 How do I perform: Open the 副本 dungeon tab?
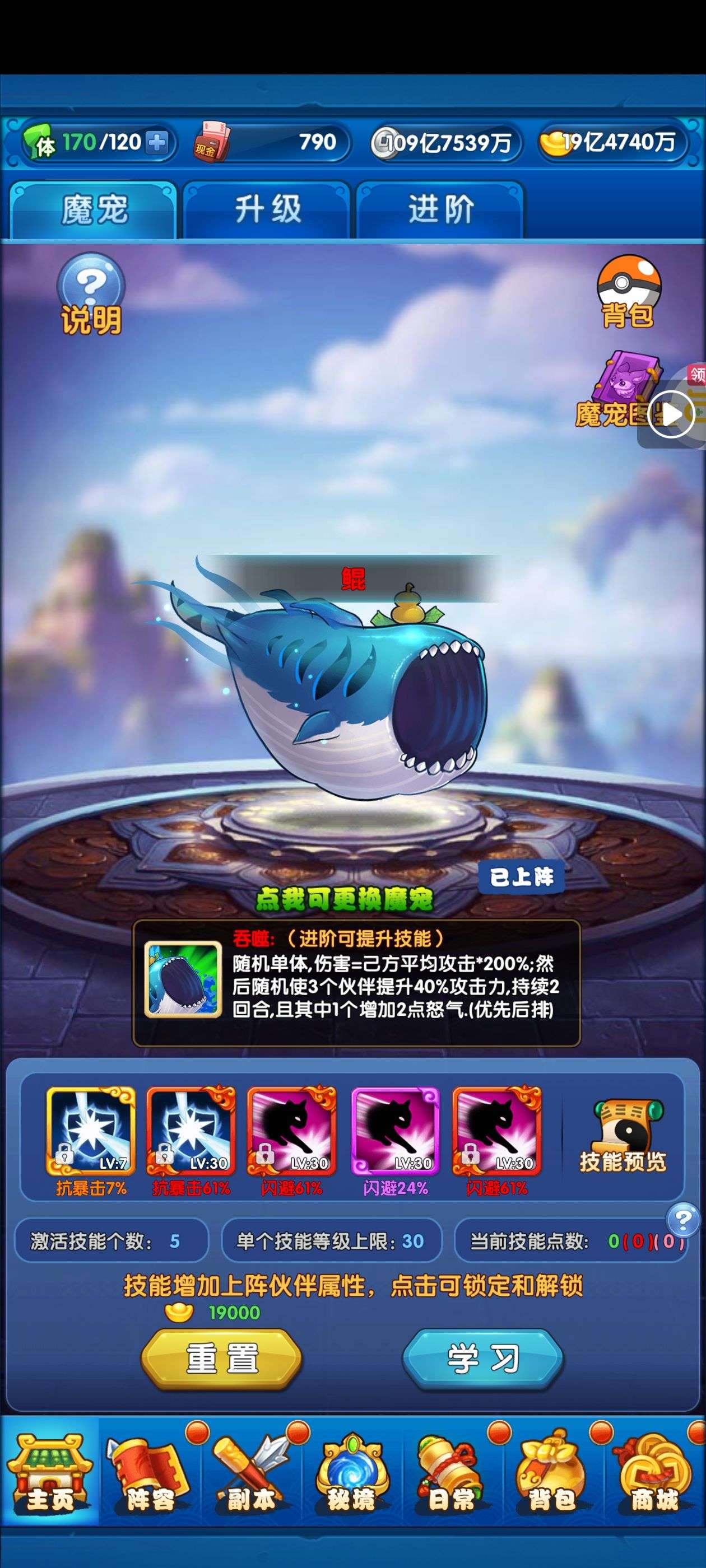251,1473
